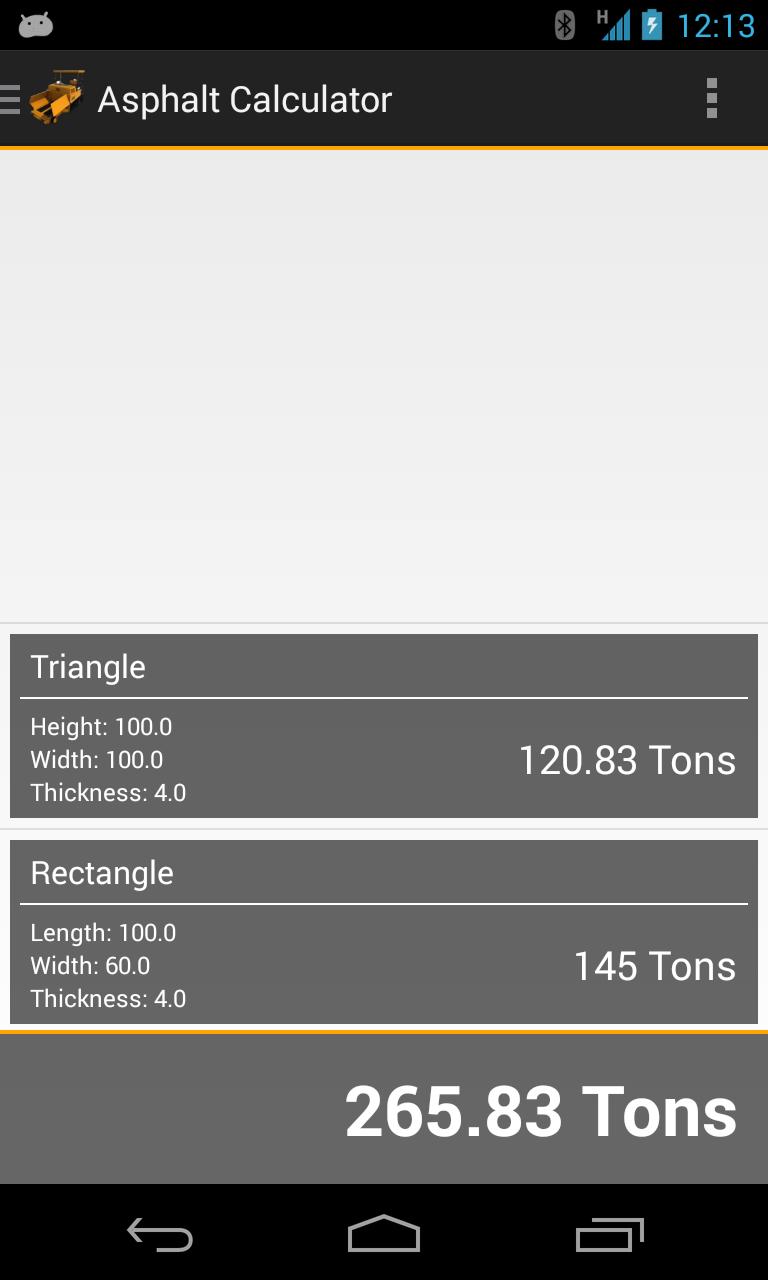Tap the Rectangle header label
Viewport: 768px width, 1280px height.
click(x=101, y=872)
